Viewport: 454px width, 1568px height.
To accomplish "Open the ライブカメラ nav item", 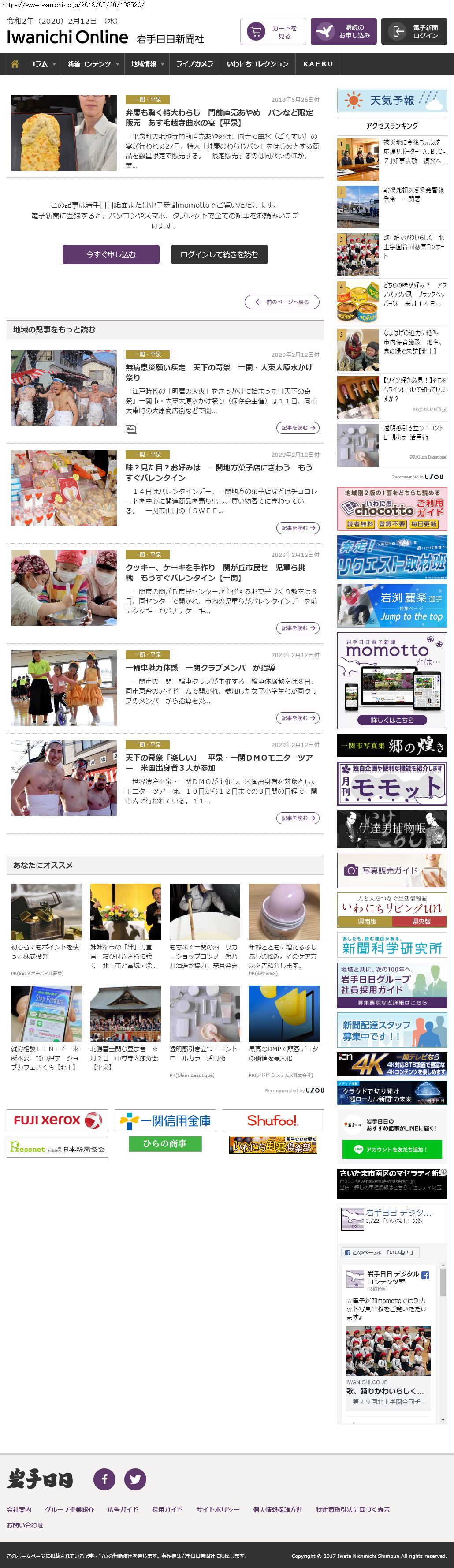I will tap(194, 64).
